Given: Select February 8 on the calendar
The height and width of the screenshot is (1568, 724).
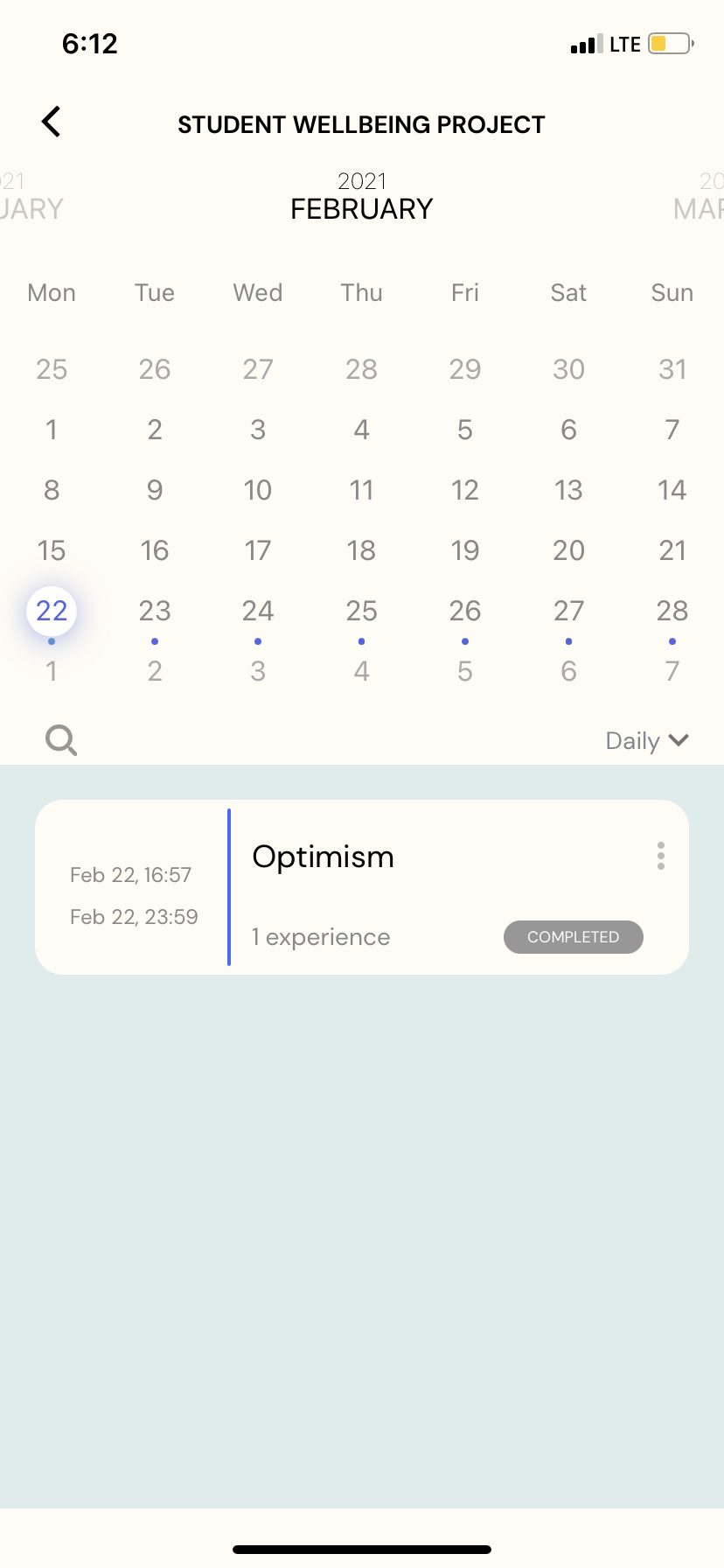Looking at the screenshot, I should tap(52, 490).
